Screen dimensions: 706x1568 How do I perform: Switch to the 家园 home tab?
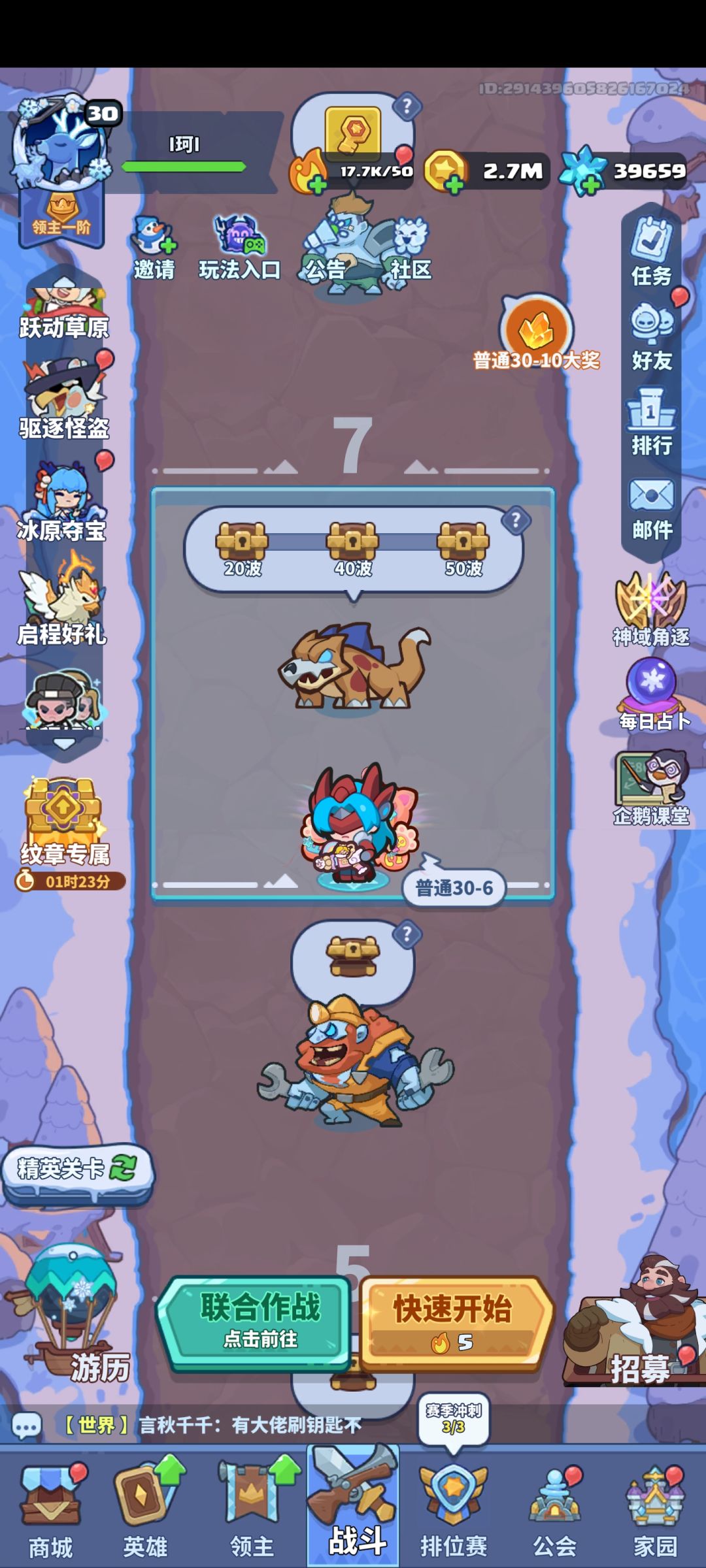(x=655, y=1511)
